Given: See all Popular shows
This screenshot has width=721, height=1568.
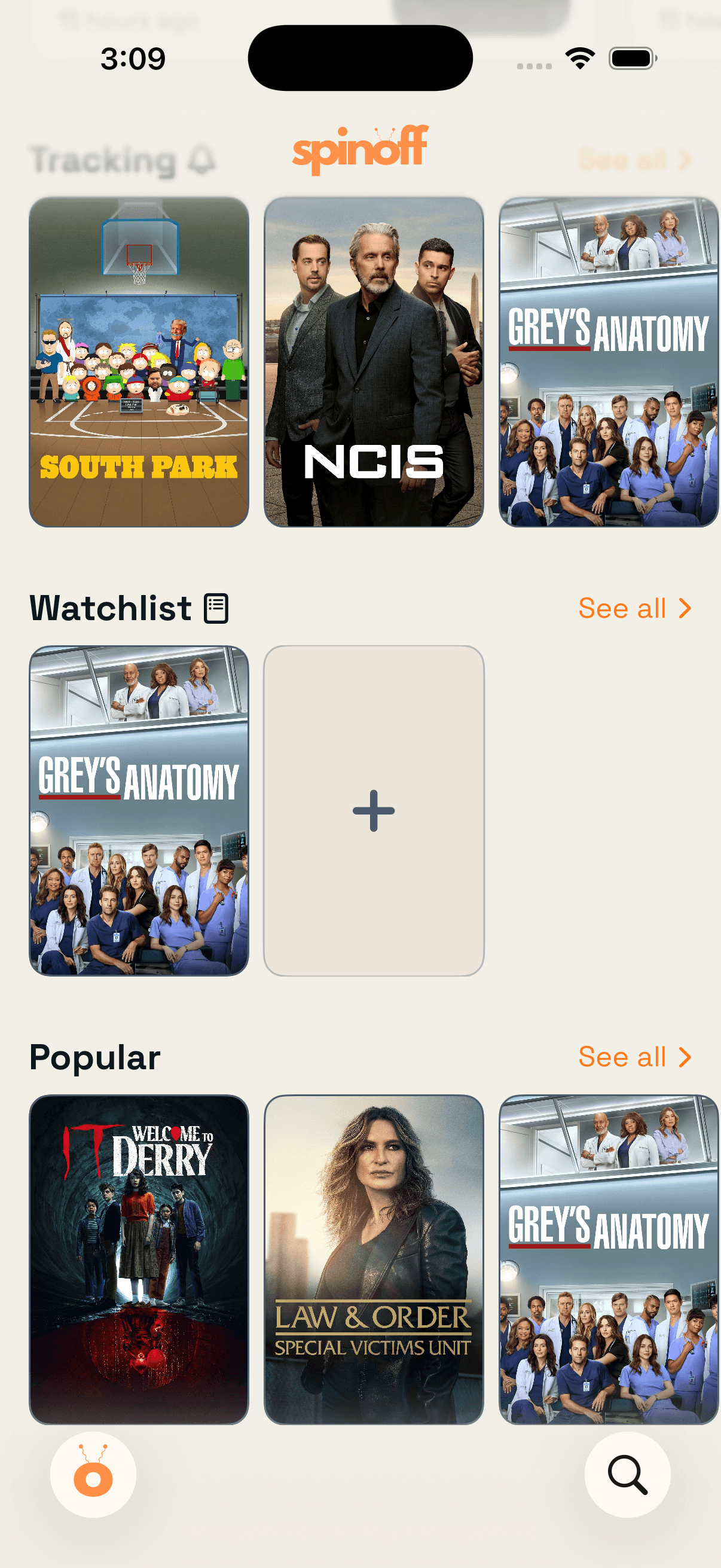Looking at the screenshot, I should 634,1057.
